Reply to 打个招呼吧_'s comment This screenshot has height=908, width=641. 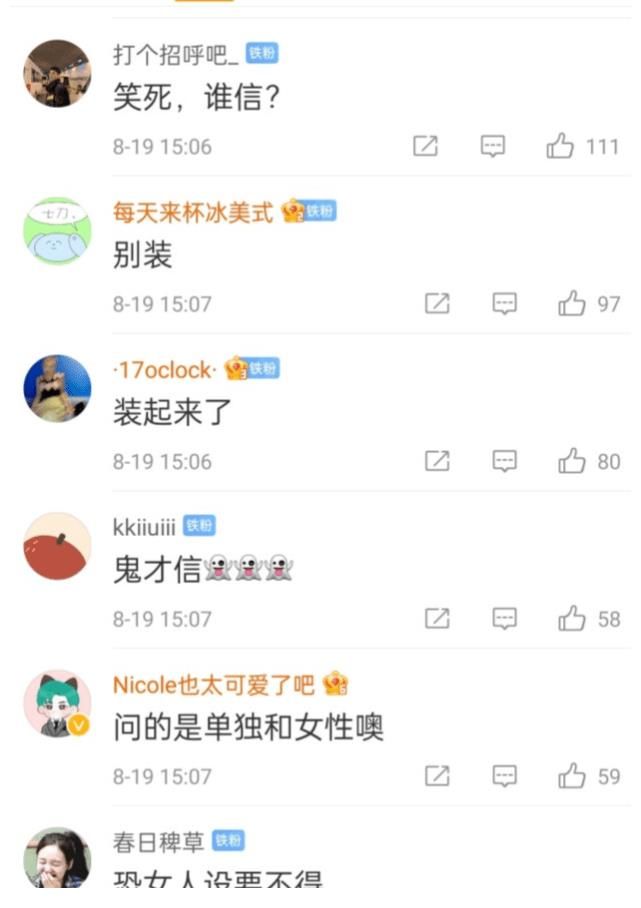(x=493, y=147)
